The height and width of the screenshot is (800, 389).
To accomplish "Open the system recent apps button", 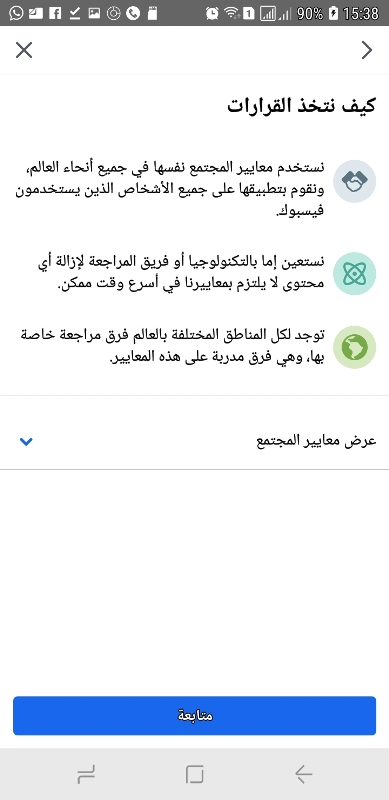I will tap(86, 774).
